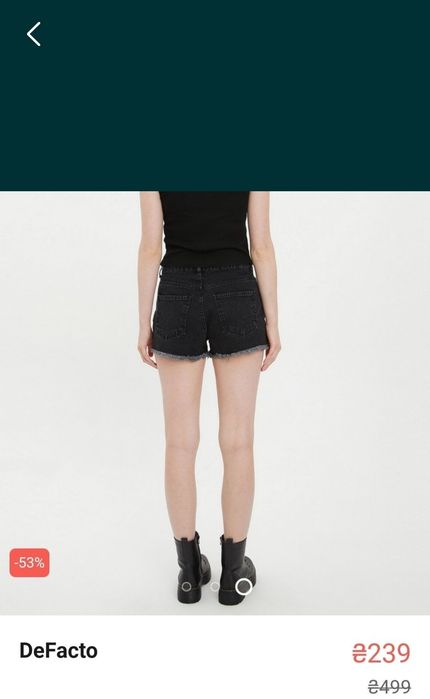430x699 pixels.
Task: Open the product photo full screen
Action: [x=215, y=403]
